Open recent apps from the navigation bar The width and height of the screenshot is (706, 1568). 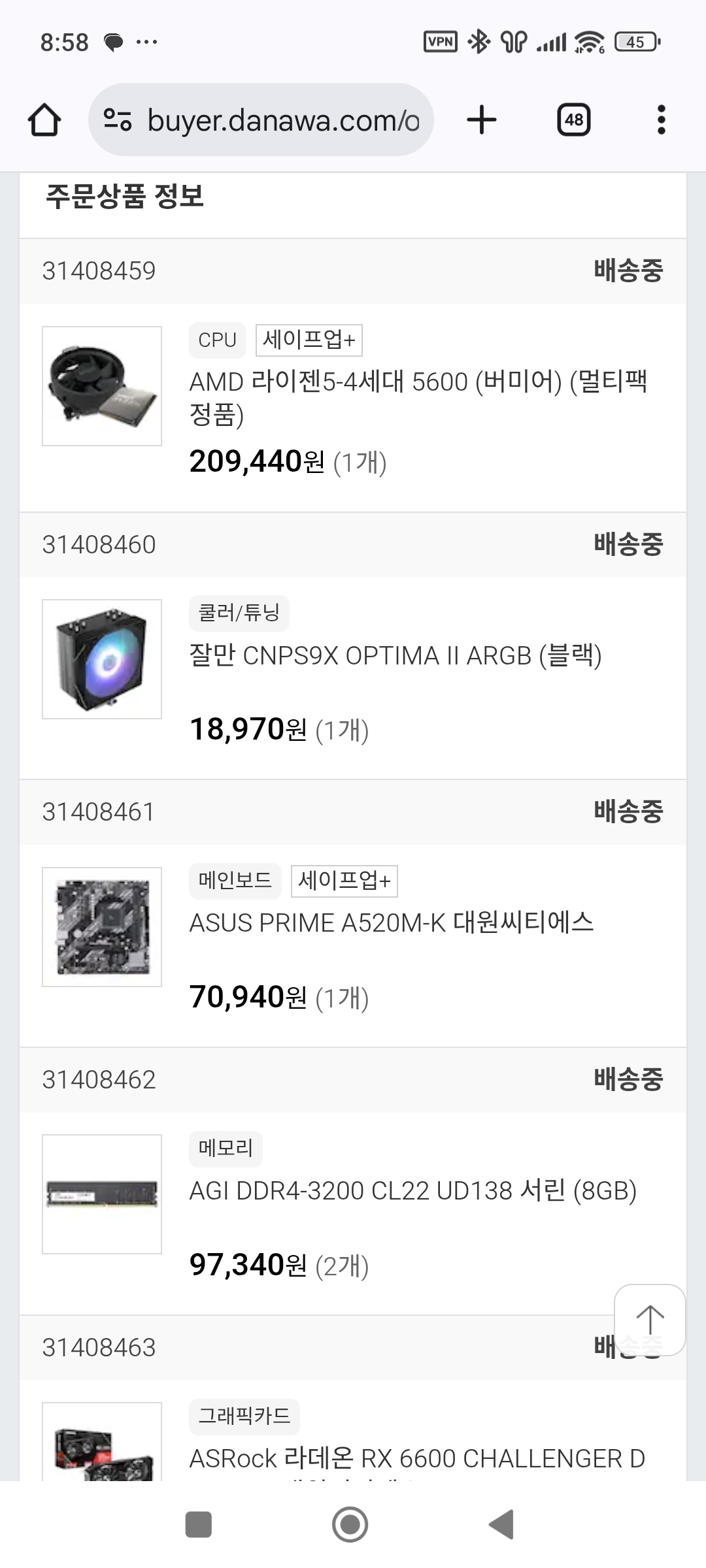(x=199, y=1525)
